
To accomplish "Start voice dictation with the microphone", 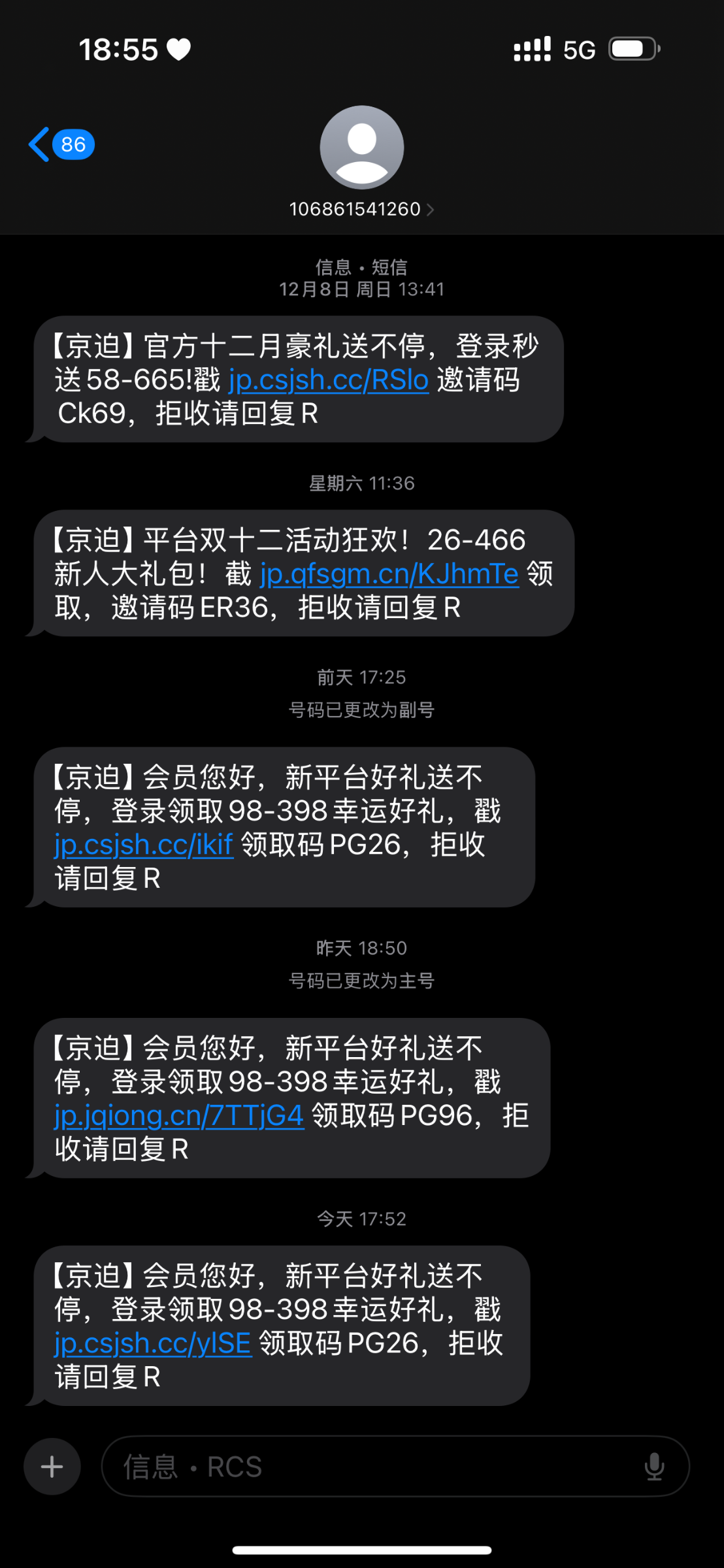I will point(654,1467).
